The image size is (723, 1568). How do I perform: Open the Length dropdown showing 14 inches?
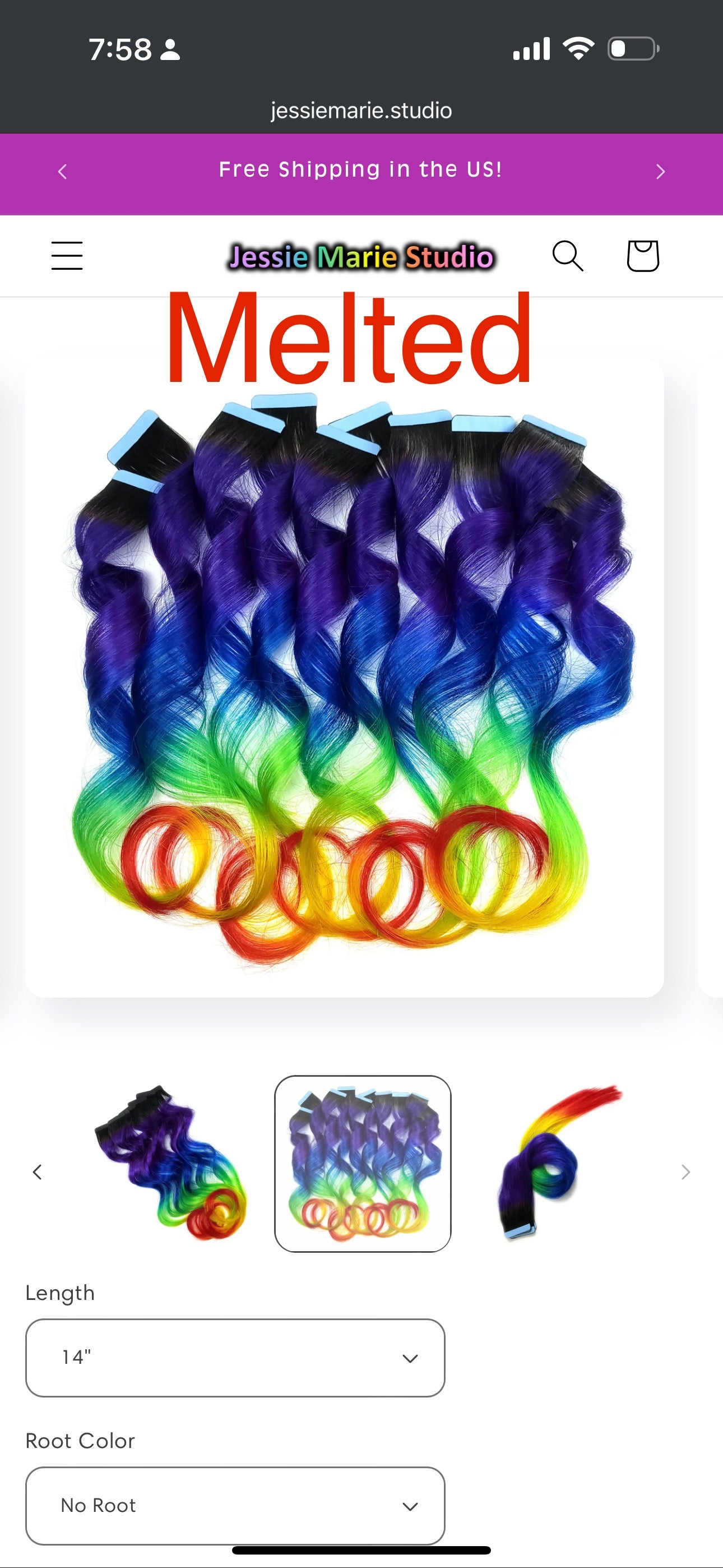[236, 1359]
